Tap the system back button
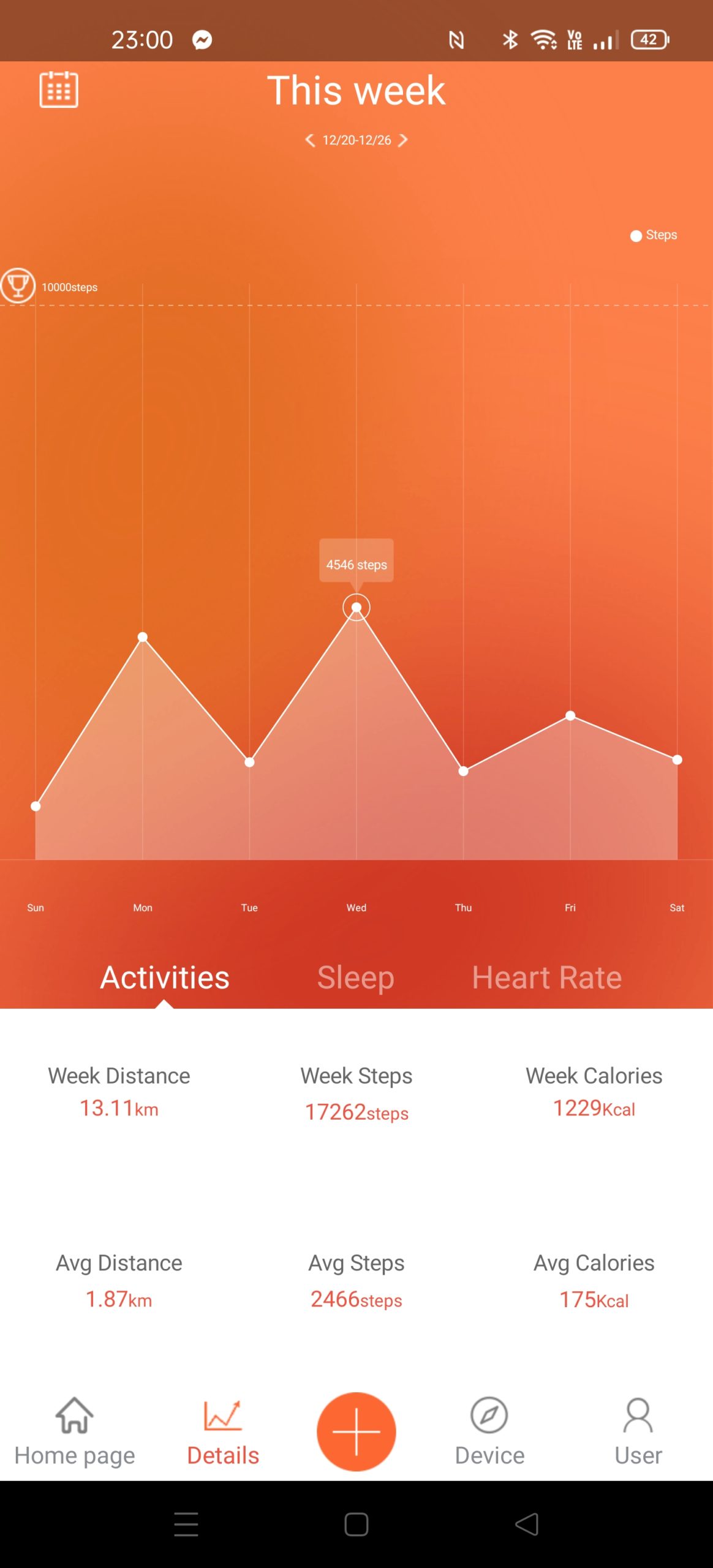The height and width of the screenshot is (1568, 713). [x=527, y=1524]
